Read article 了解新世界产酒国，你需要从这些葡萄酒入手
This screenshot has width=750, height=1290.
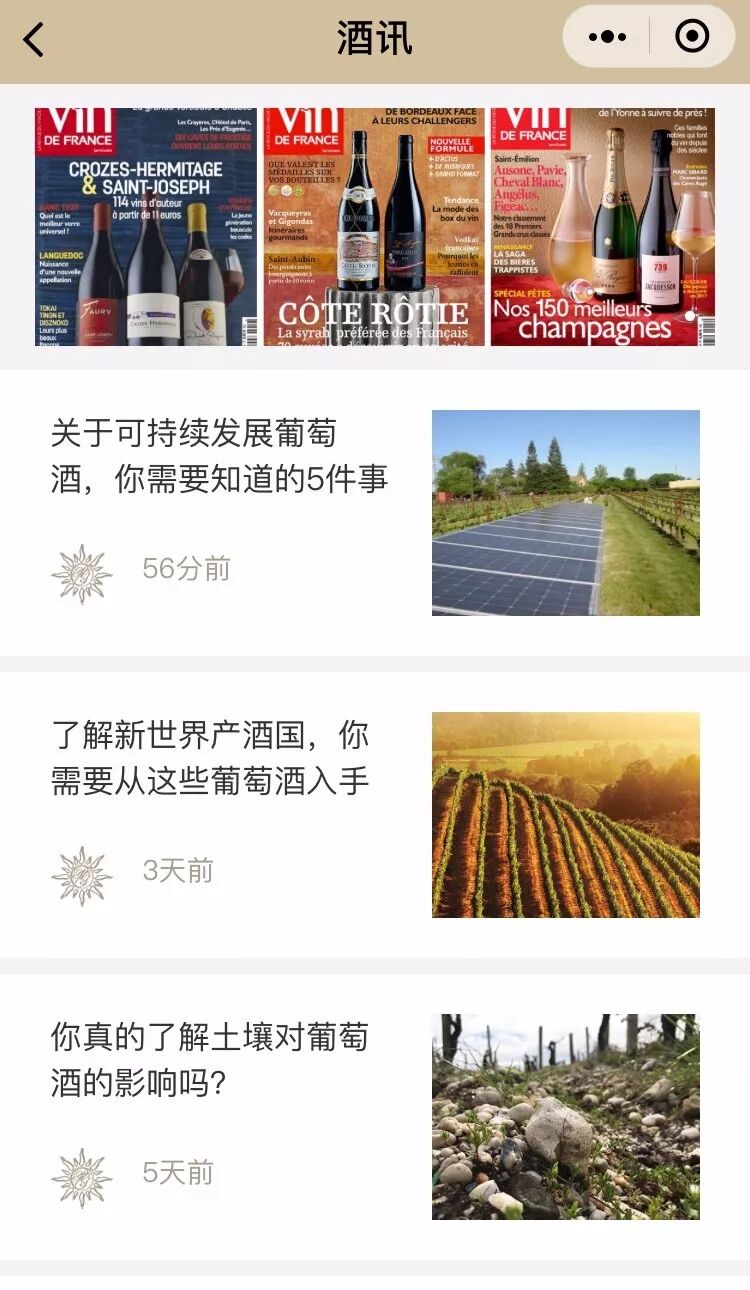pos(211,759)
